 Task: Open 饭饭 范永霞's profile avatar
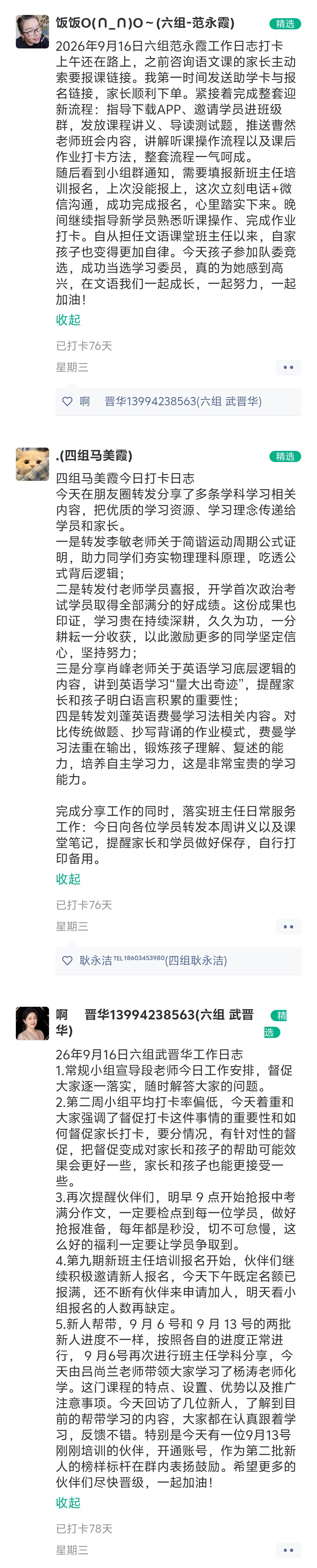tap(32, 32)
